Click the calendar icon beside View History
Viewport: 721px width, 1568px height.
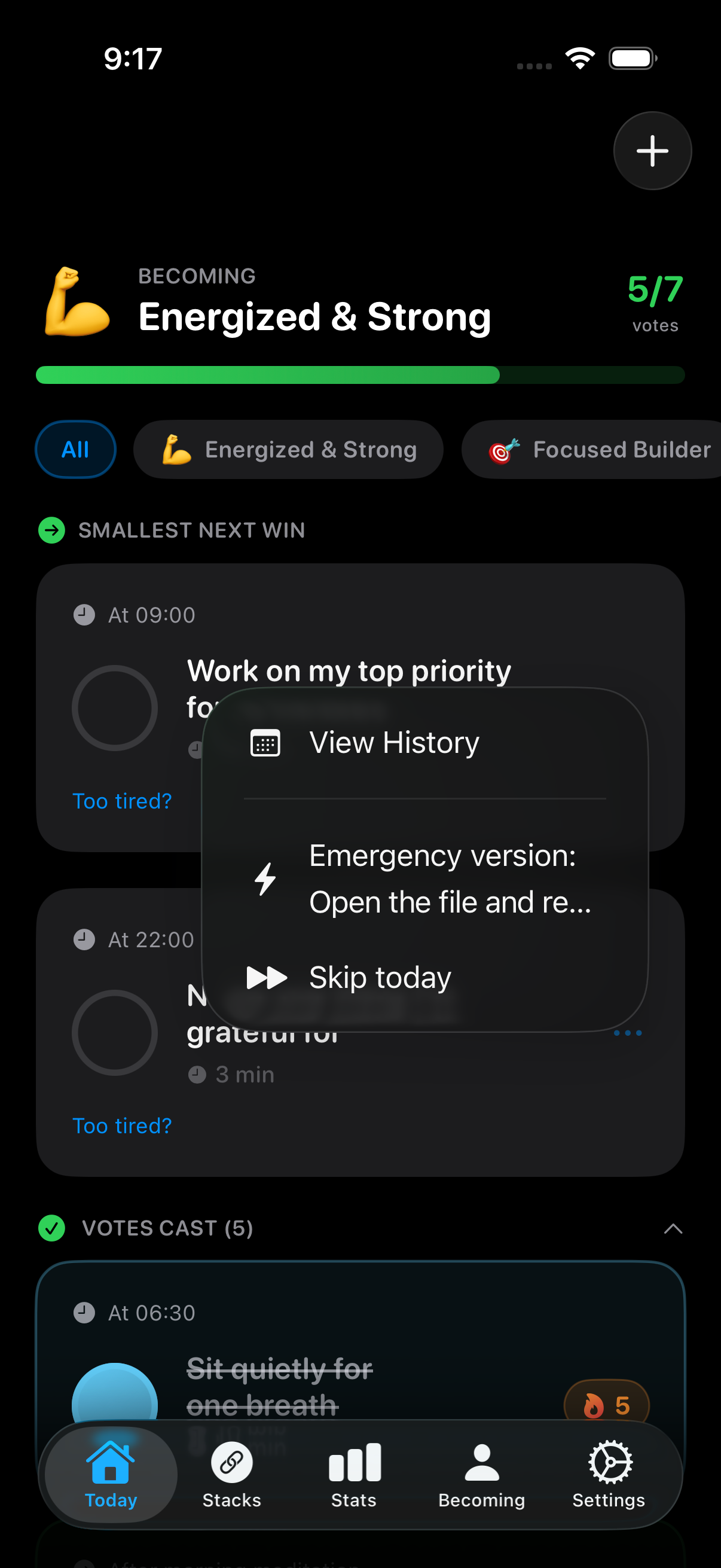click(265, 742)
